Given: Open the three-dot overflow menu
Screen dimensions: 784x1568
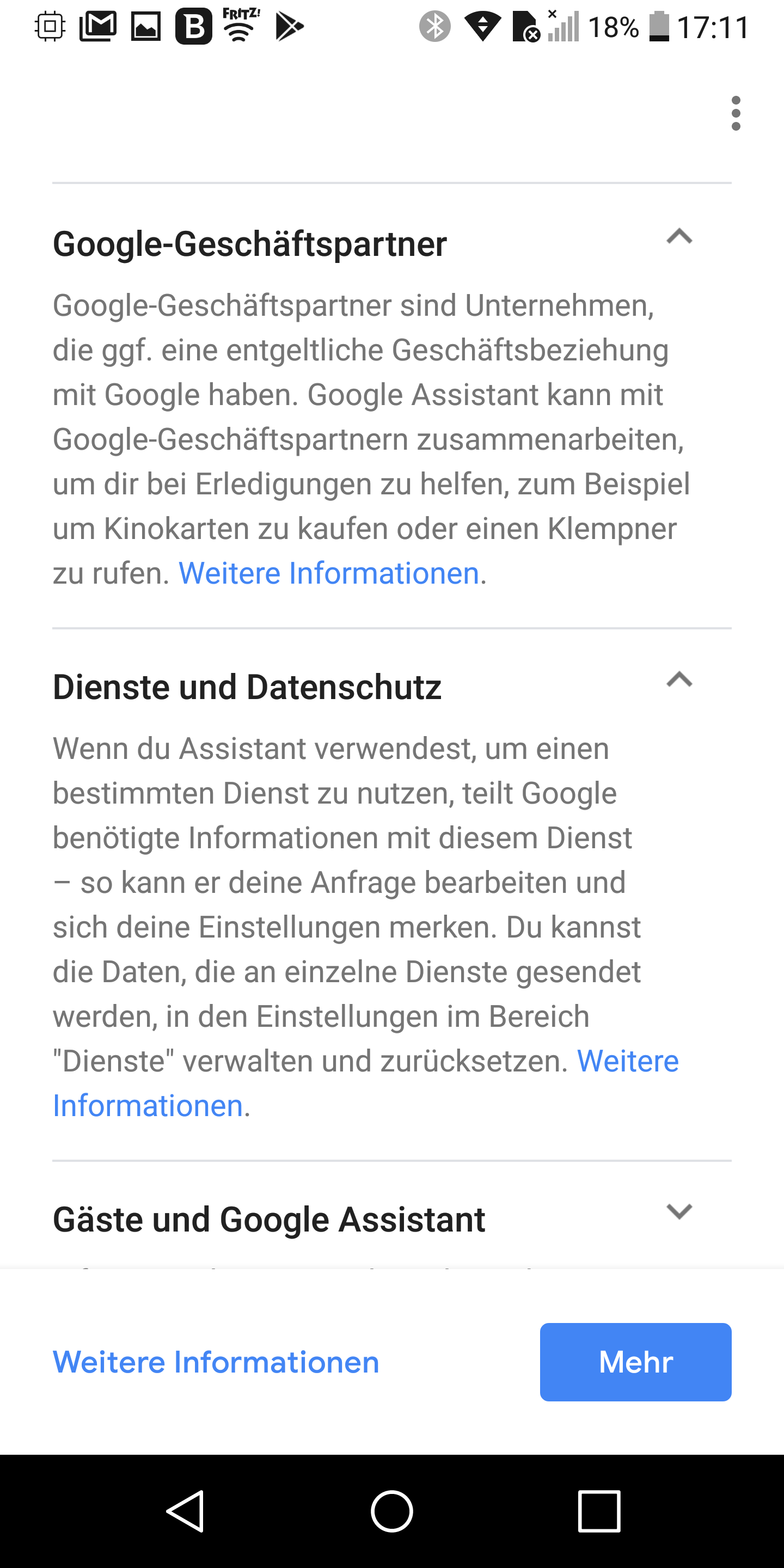Looking at the screenshot, I should click(x=736, y=113).
